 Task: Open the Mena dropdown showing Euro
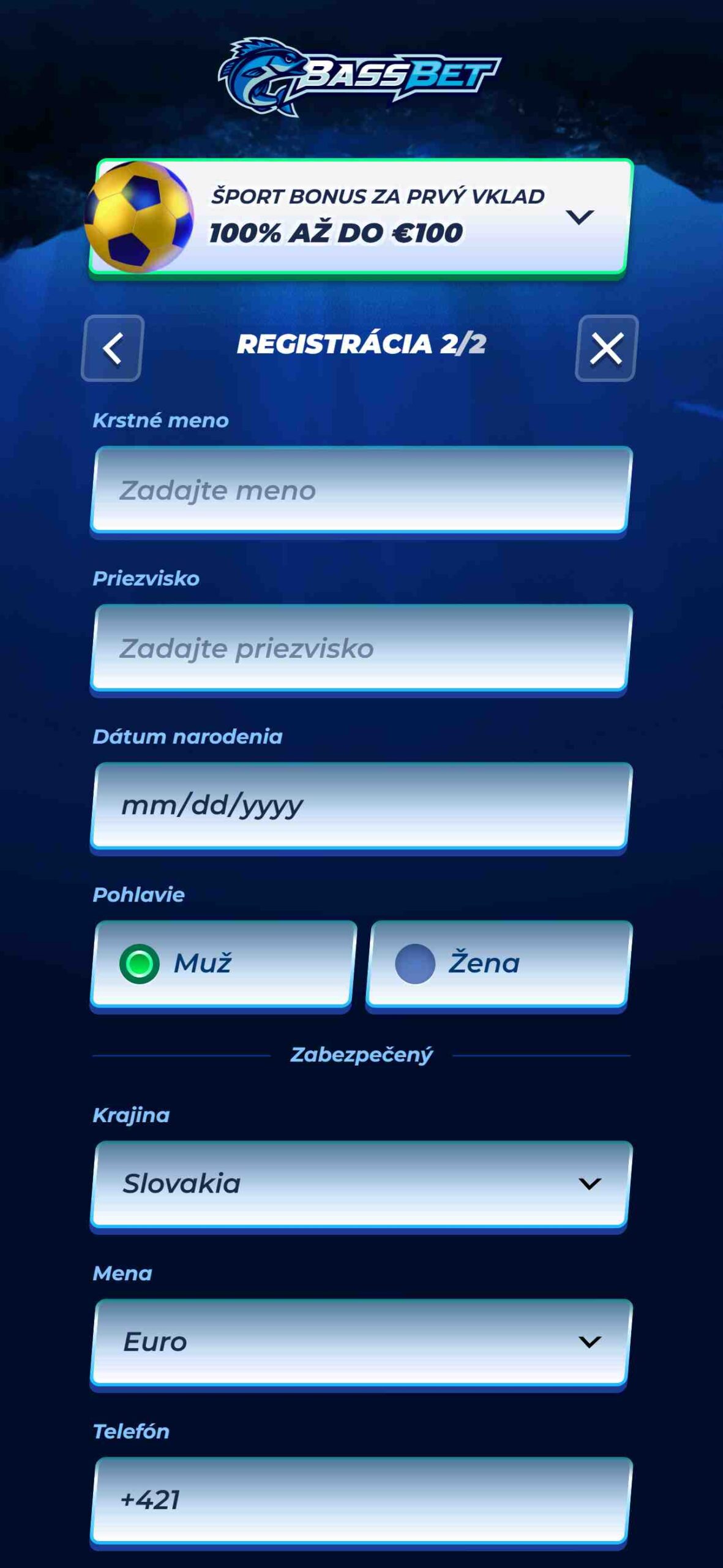361,1341
